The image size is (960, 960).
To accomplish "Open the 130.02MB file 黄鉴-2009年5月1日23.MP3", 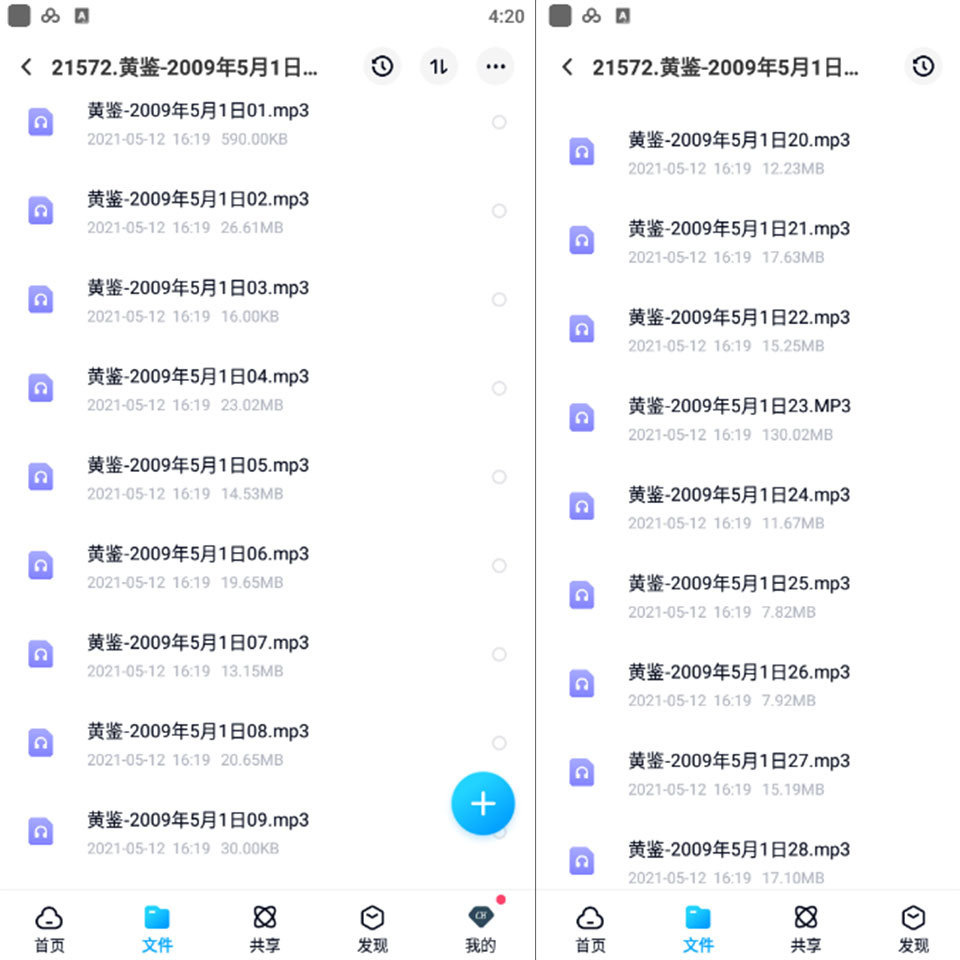I will [x=748, y=418].
